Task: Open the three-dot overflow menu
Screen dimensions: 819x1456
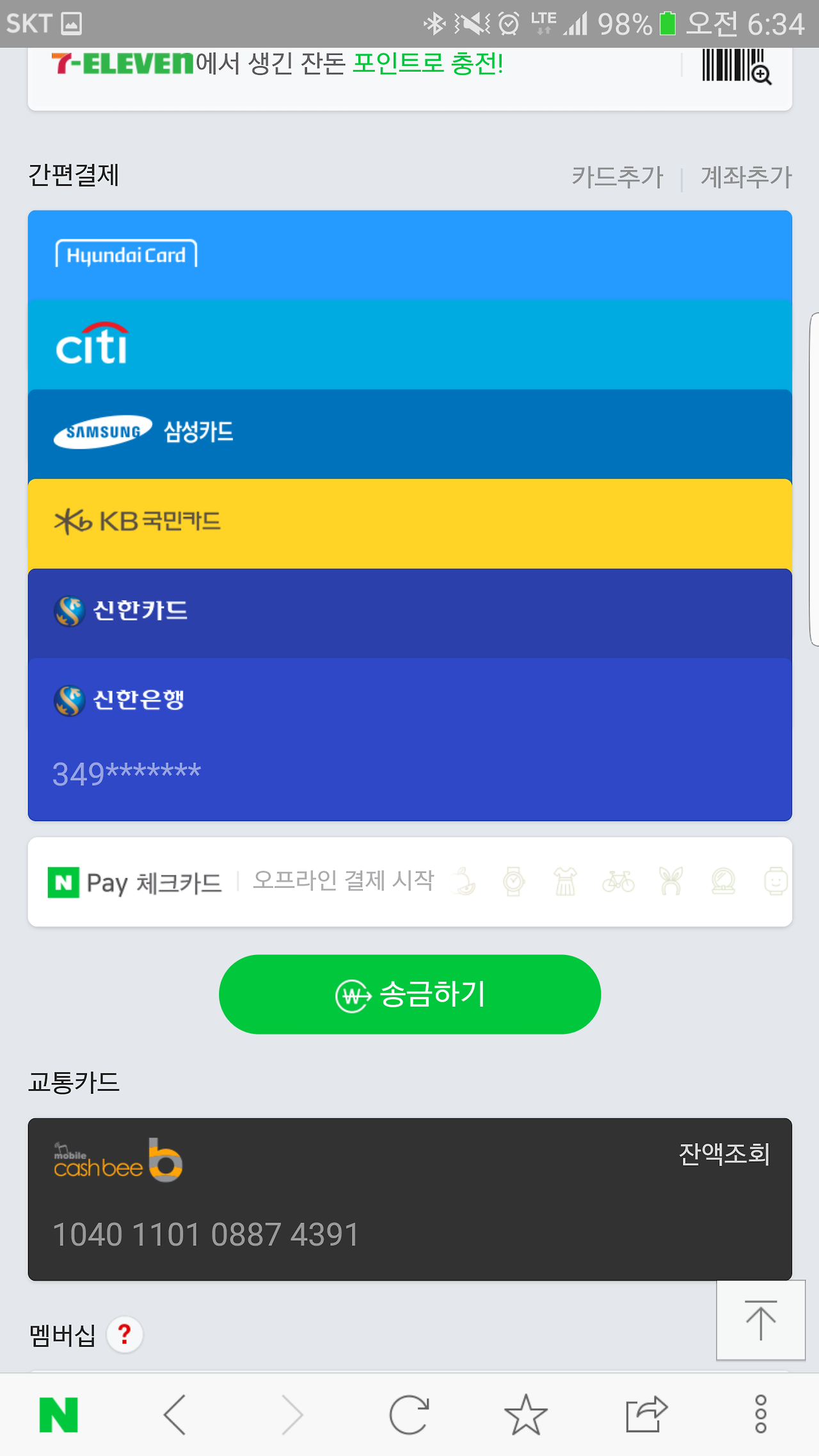Action: tap(761, 1414)
